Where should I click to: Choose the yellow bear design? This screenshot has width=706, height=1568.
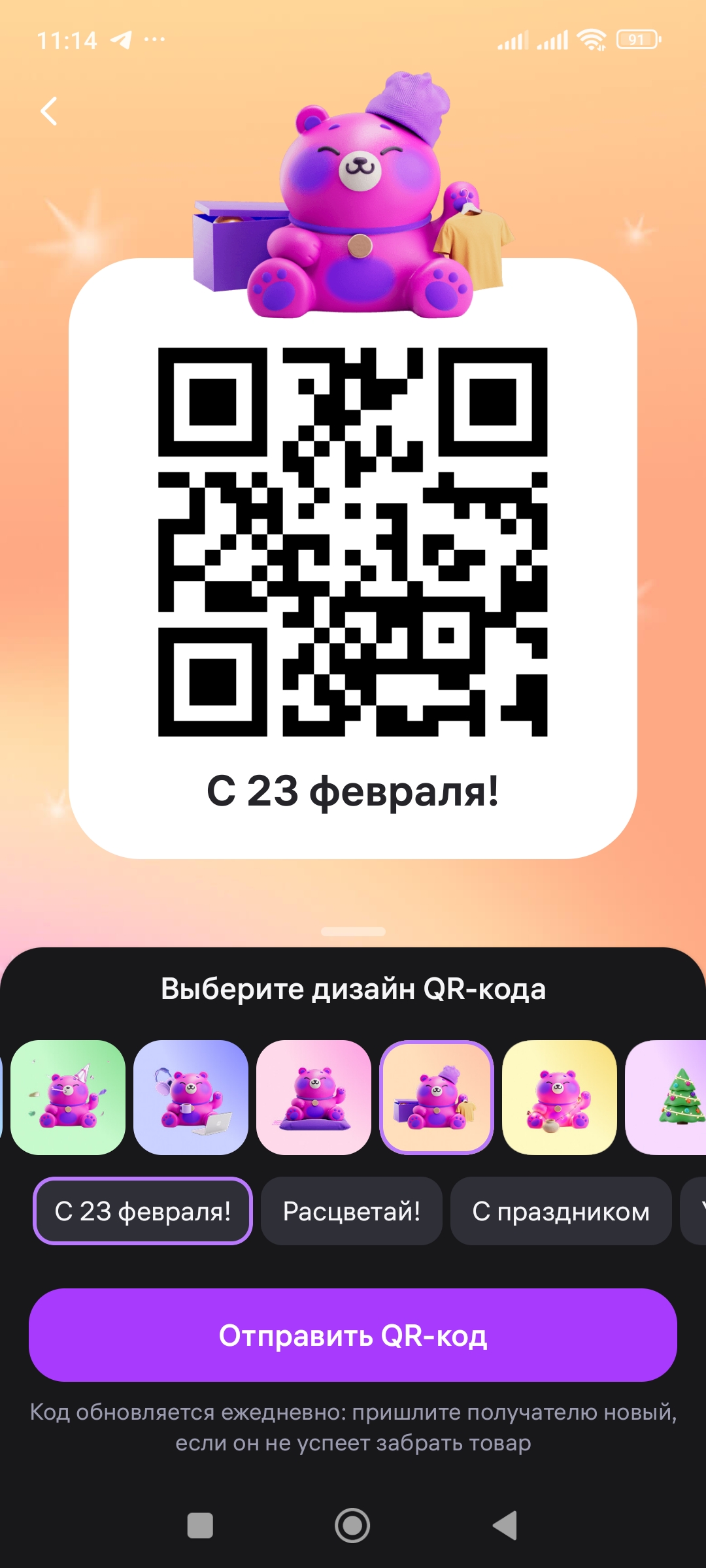[560, 1097]
